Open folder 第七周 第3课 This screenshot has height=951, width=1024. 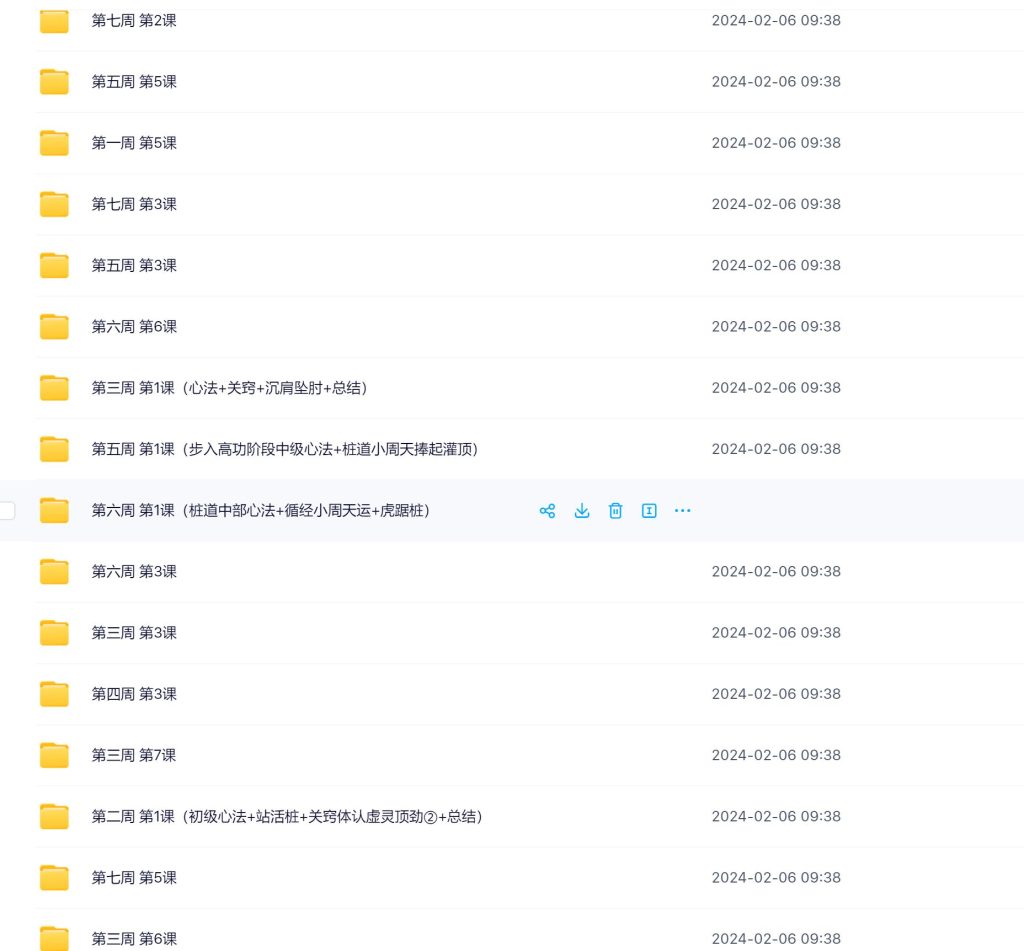pos(134,204)
